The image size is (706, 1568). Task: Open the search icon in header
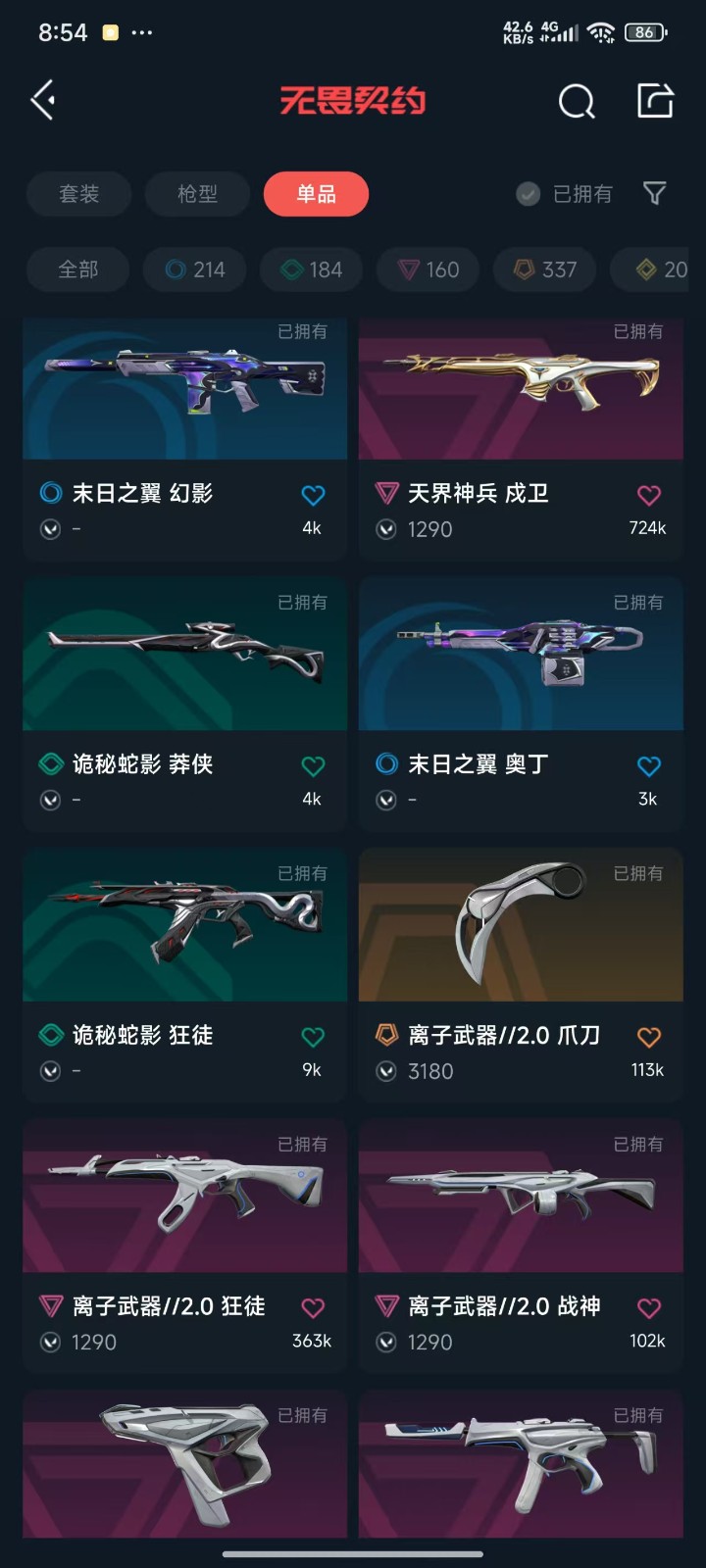pyautogui.click(x=577, y=100)
